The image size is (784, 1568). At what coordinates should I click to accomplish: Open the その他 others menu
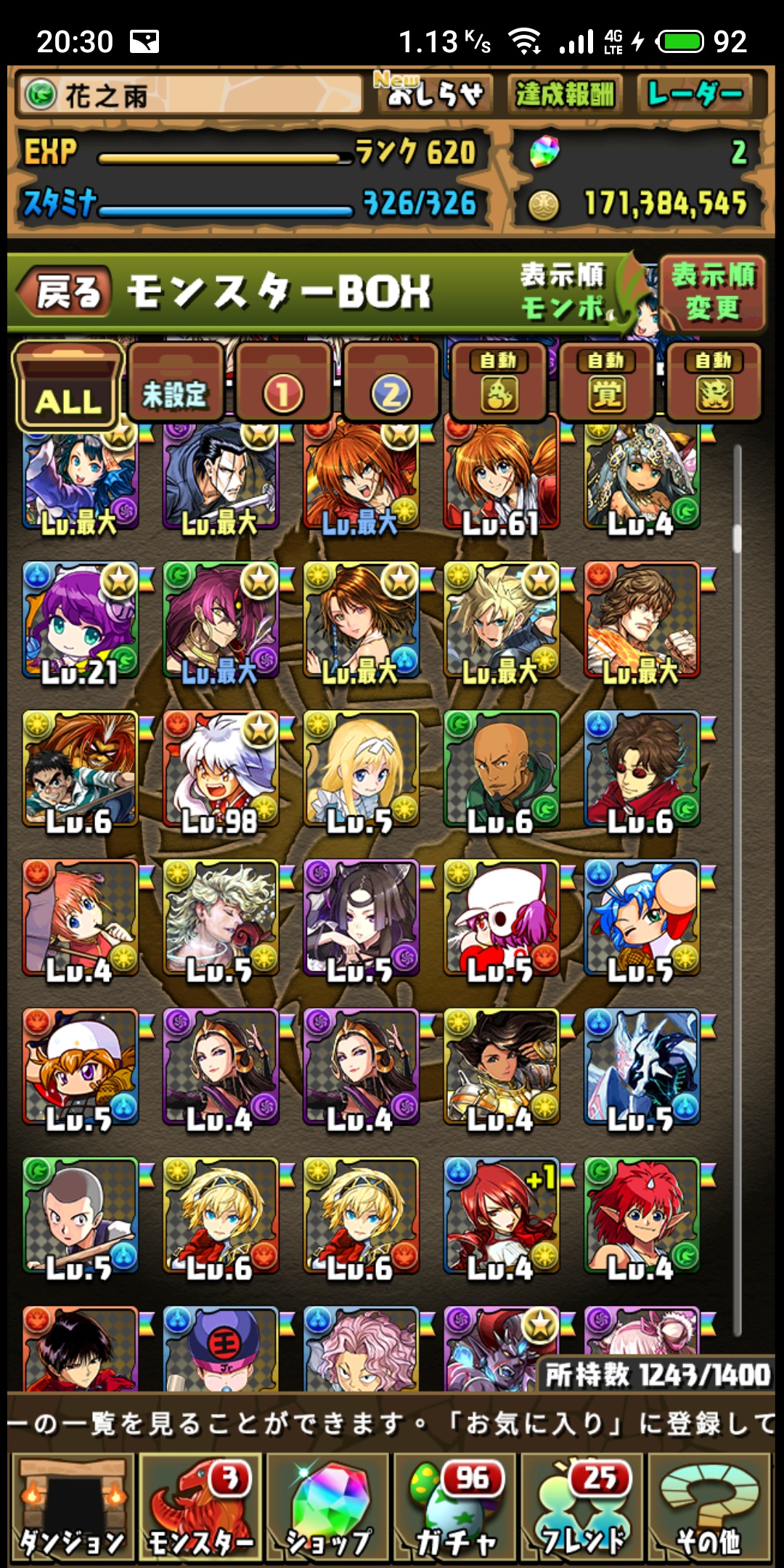pyautogui.click(x=710, y=1507)
